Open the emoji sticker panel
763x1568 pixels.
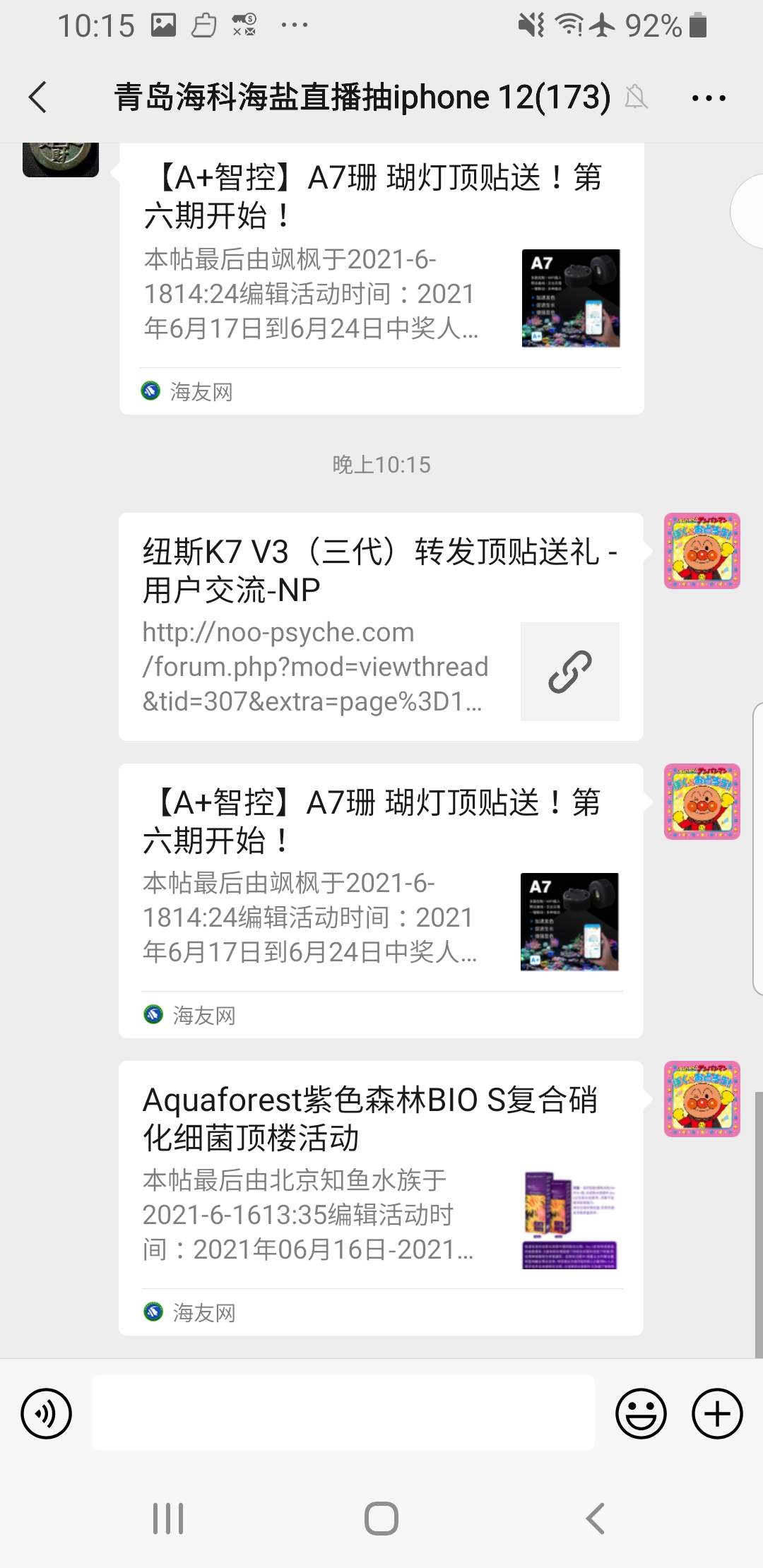pos(641,1414)
